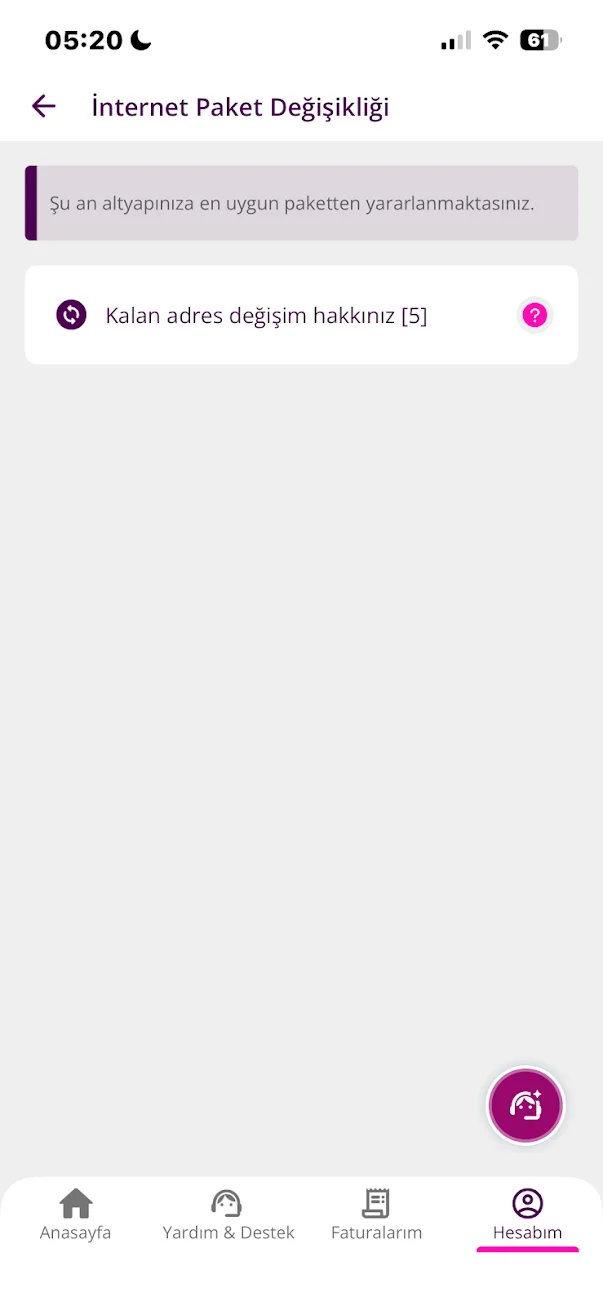Open help for remaining address changes

point(535,316)
